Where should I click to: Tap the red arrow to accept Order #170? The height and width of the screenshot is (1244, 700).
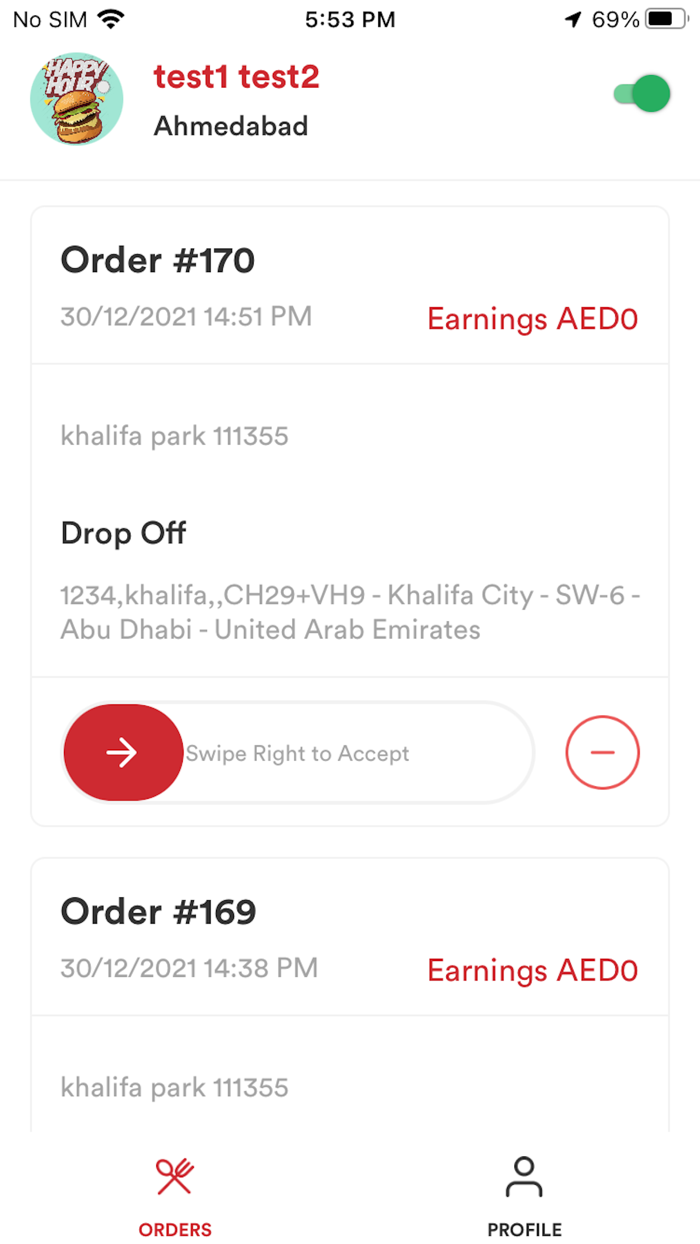click(123, 753)
